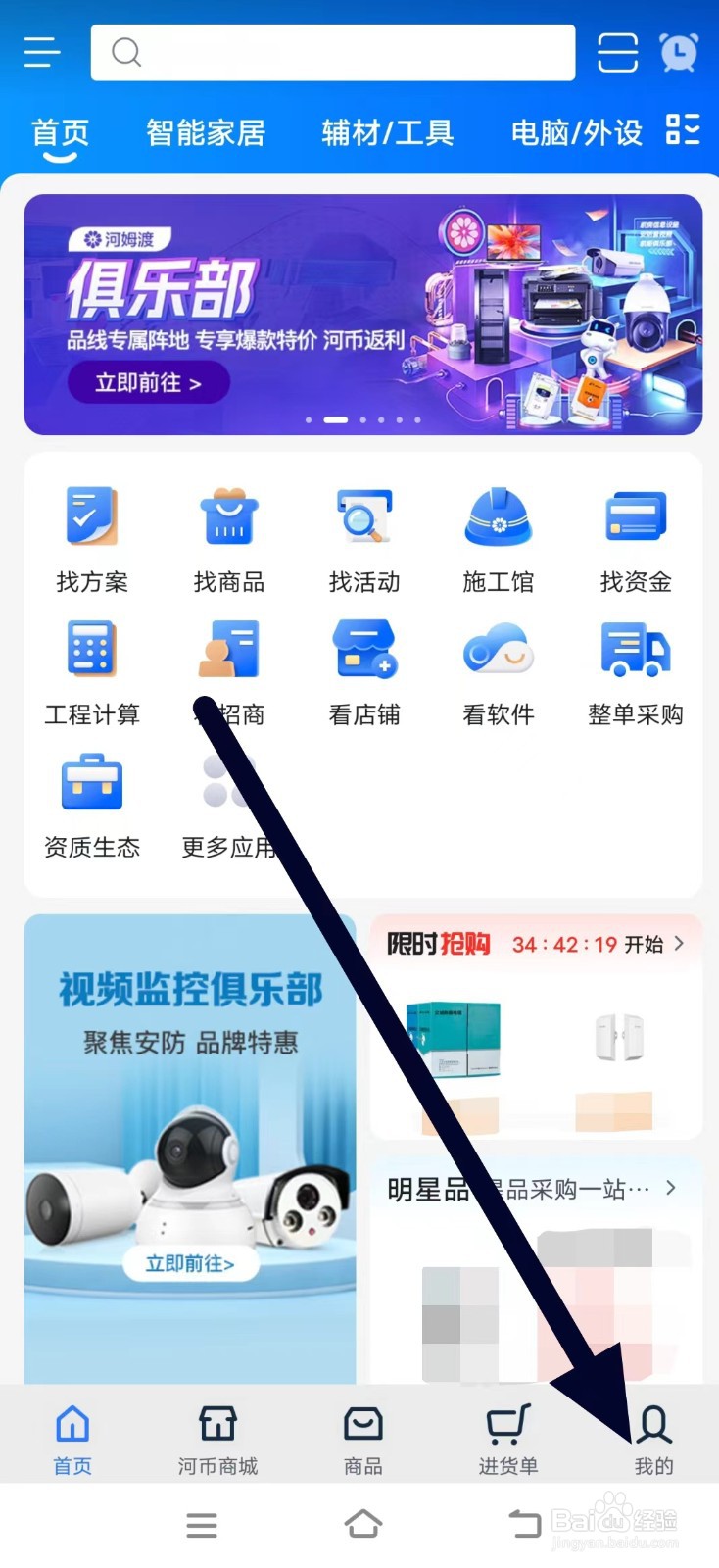Tap the search input field
Viewport: 719px width, 1568px height.
point(333,51)
